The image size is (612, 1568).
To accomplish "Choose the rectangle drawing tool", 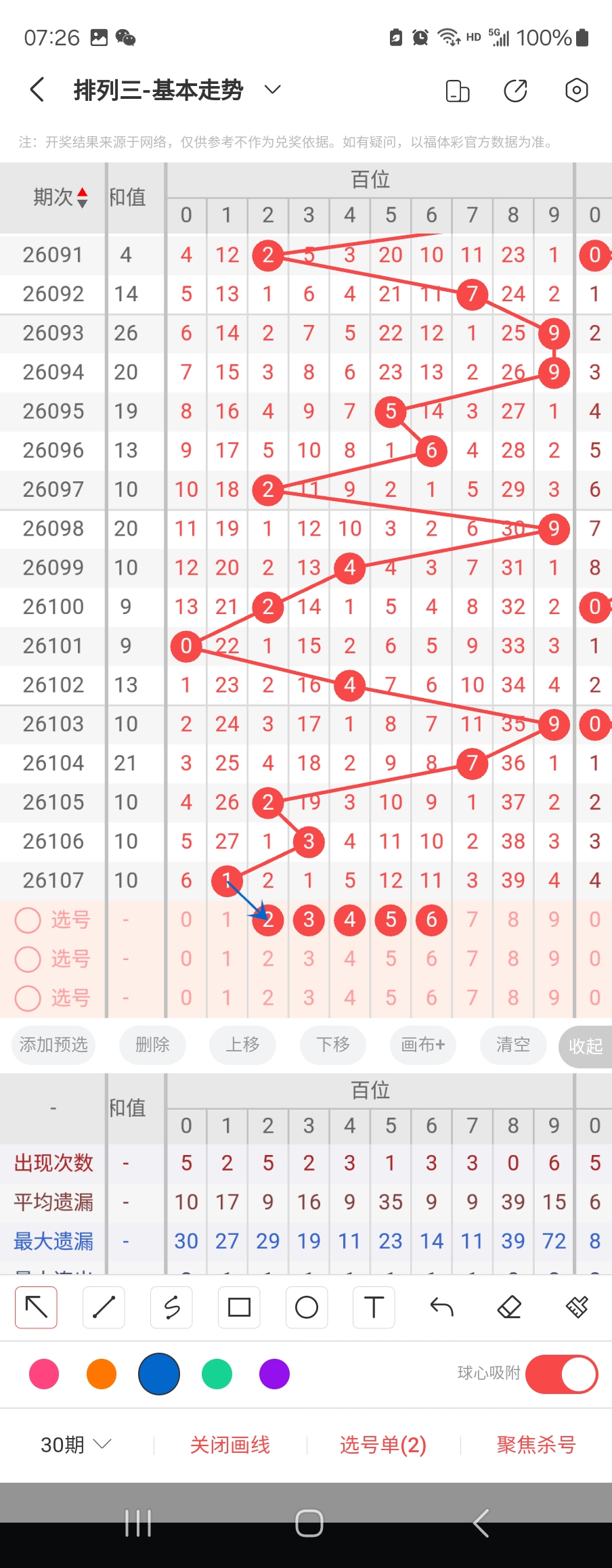I will point(239,1307).
